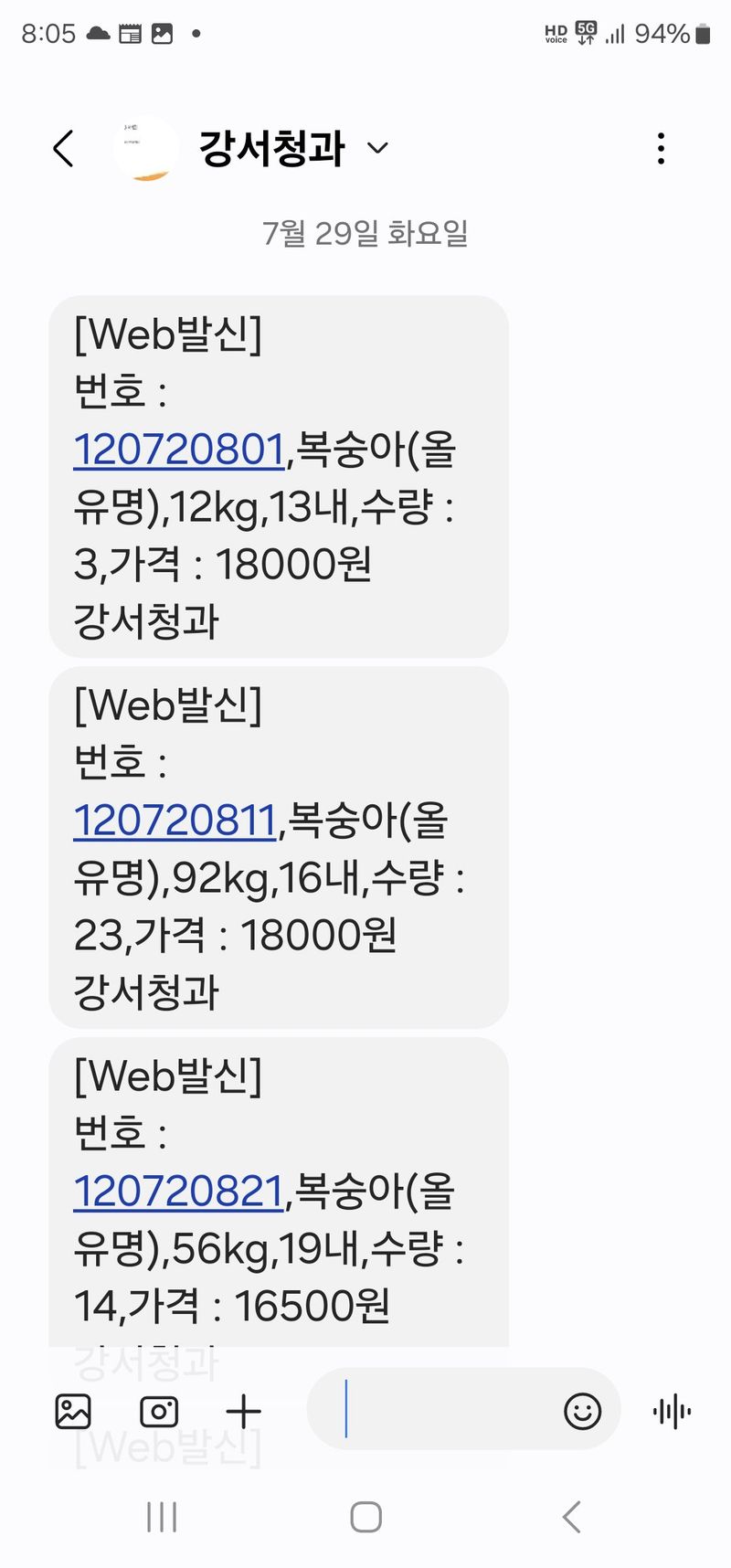Focus the message text field
This screenshot has width=731, height=1568.
(439, 1410)
